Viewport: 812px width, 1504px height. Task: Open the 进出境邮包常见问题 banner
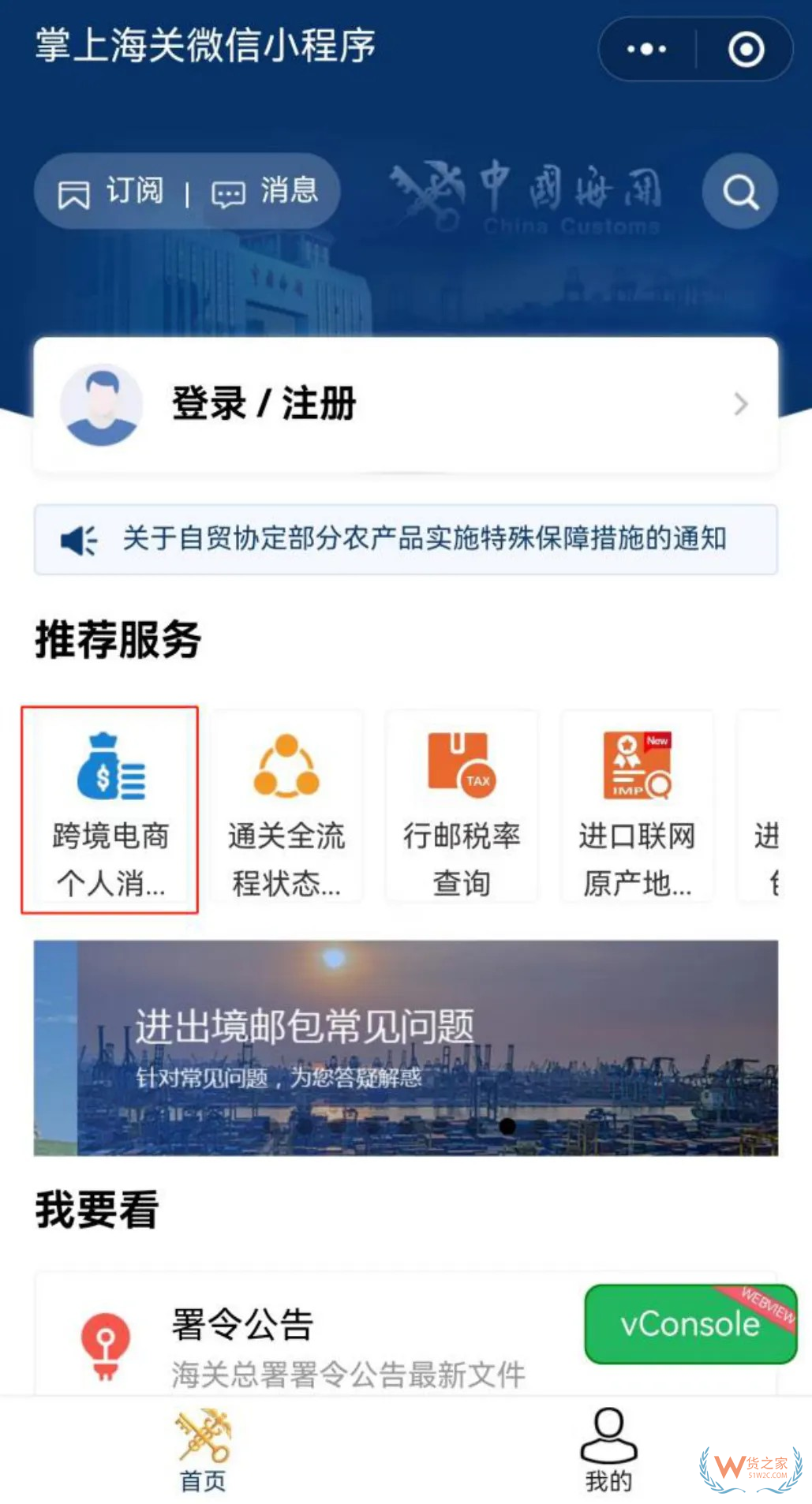pos(405,1047)
